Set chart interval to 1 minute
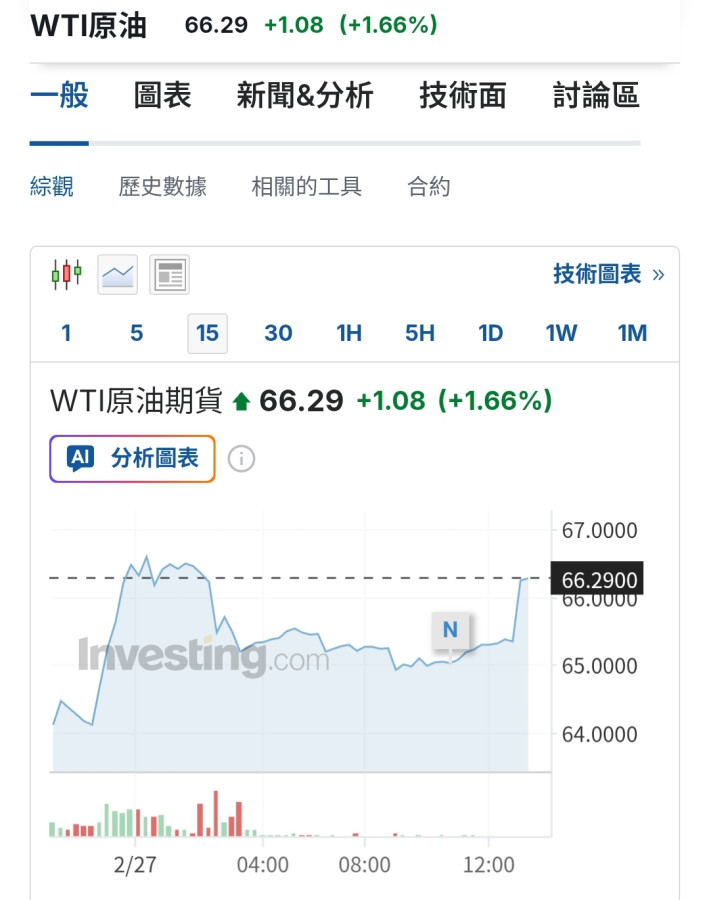This screenshot has width=709, height=900. click(66, 333)
